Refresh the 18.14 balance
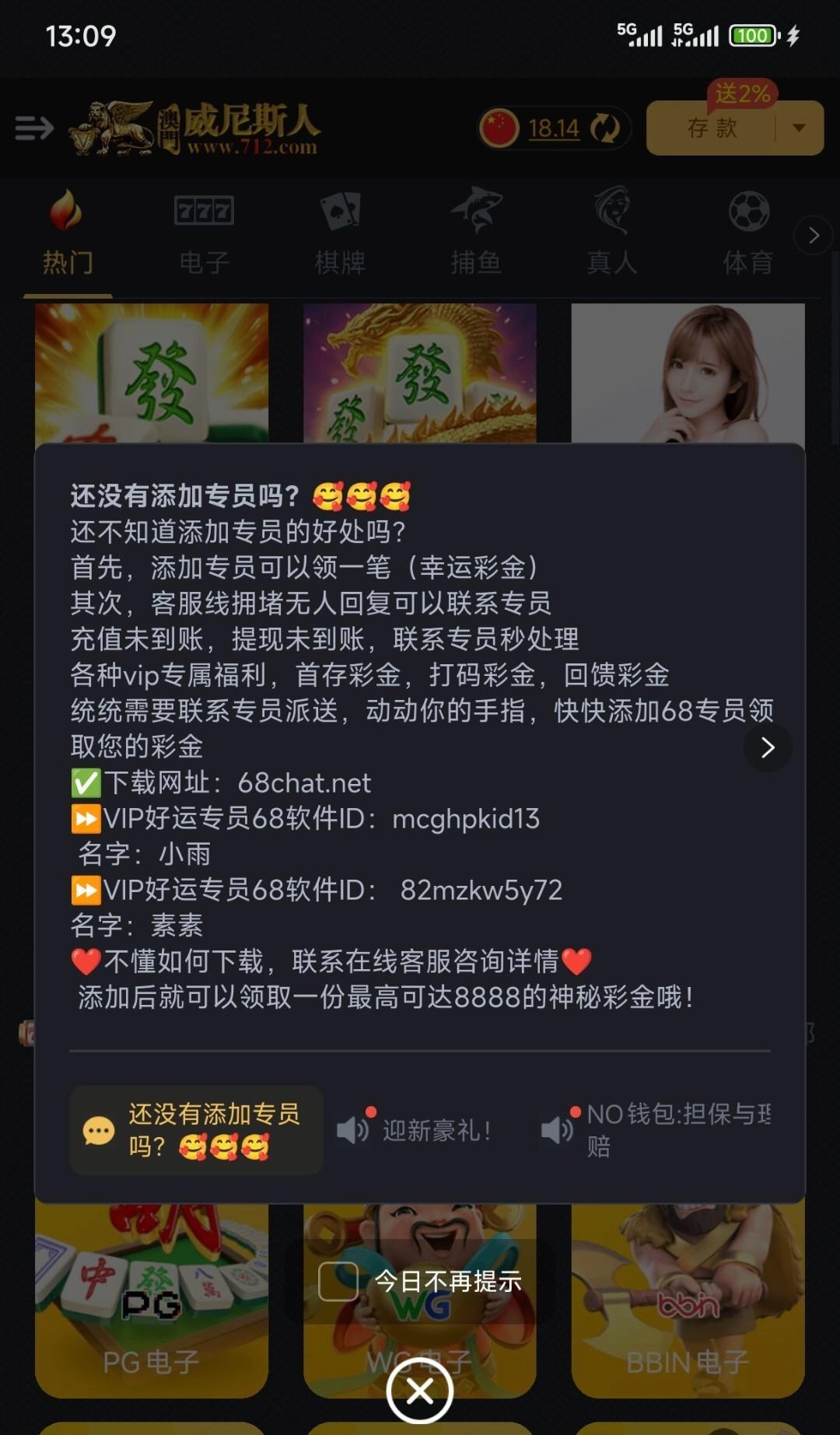 click(x=604, y=128)
